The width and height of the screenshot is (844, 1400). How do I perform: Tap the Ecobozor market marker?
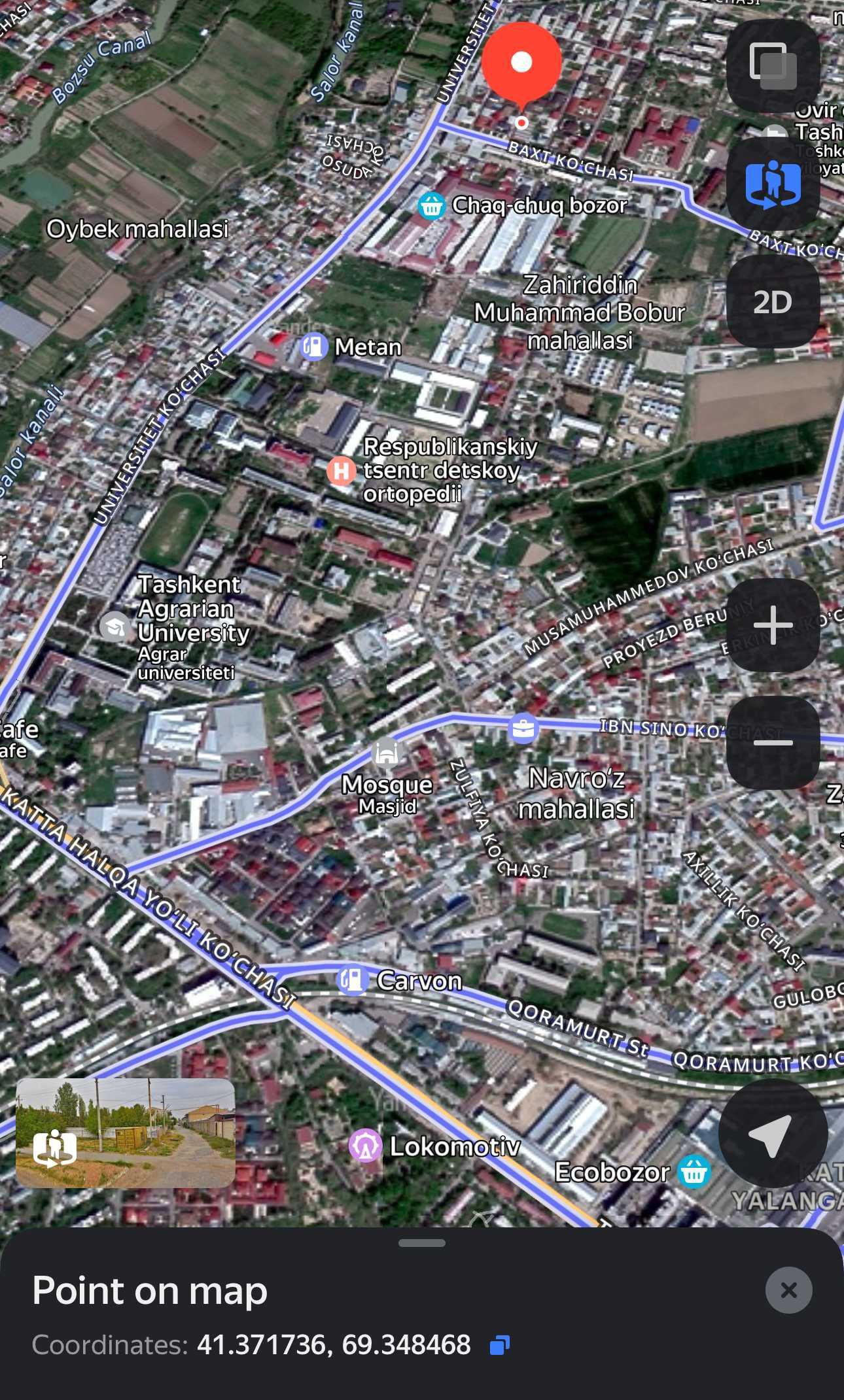point(694,1171)
